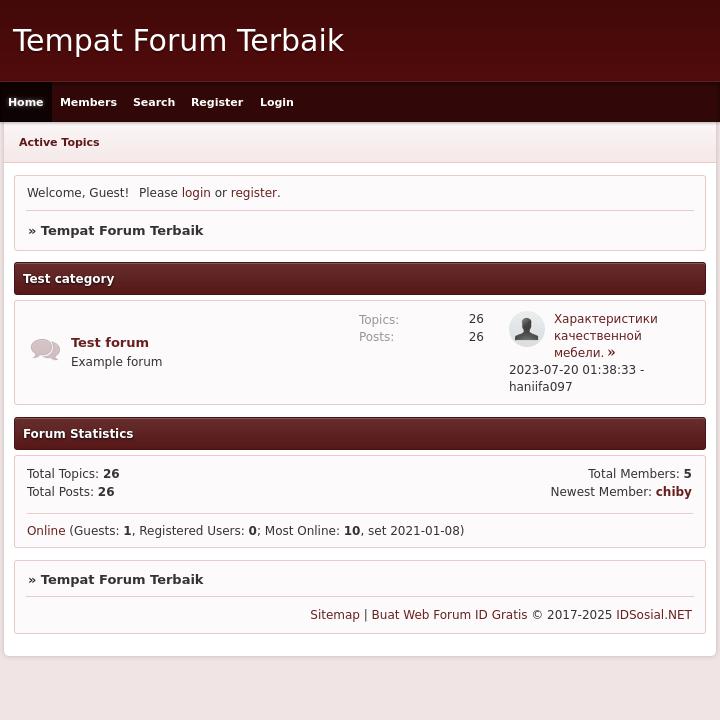This screenshot has height=720, width=720.
Task: Open the Test forum
Action: (110, 342)
